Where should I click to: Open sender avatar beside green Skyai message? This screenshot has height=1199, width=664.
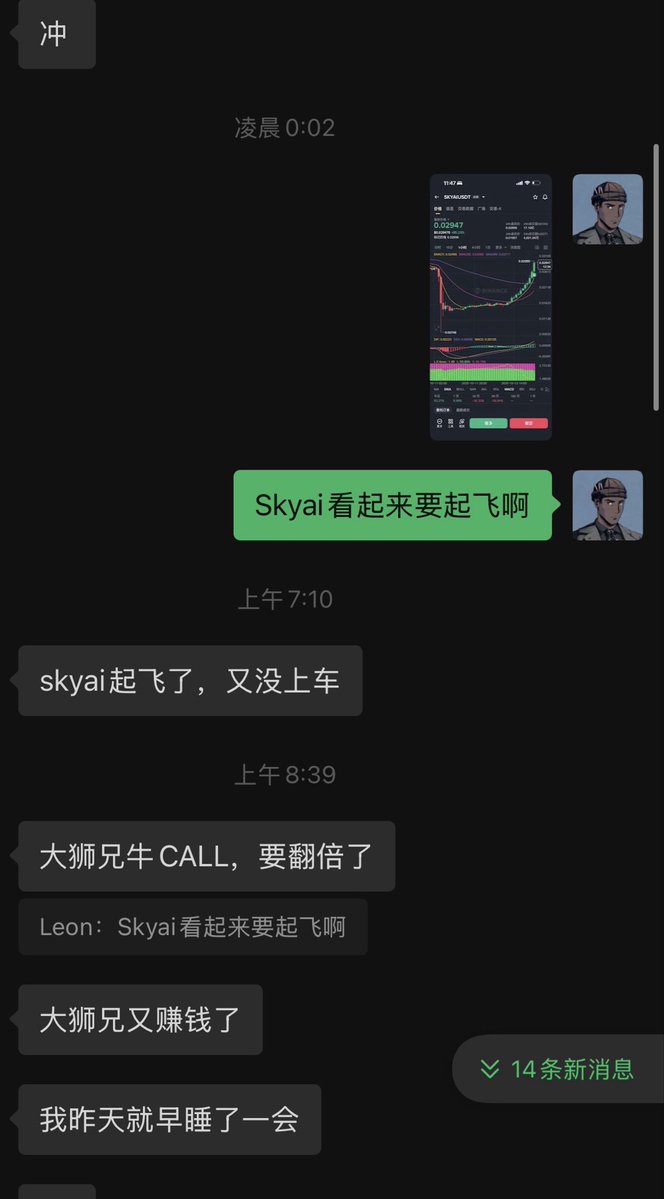point(607,505)
